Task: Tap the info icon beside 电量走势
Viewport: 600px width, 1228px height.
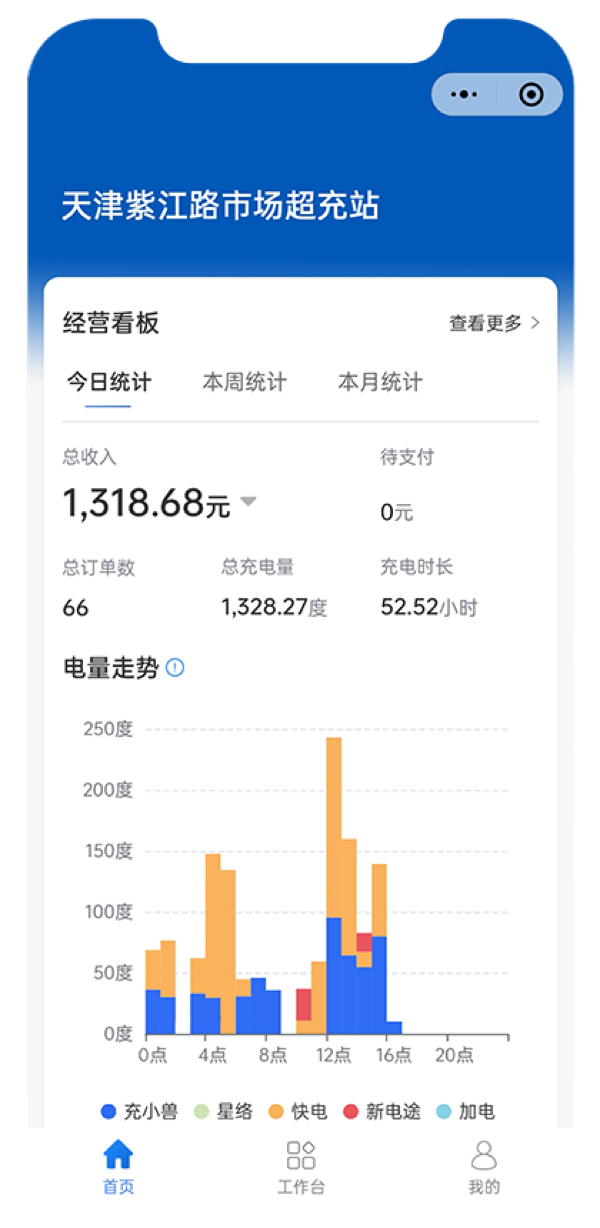Action: click(175, 668)
